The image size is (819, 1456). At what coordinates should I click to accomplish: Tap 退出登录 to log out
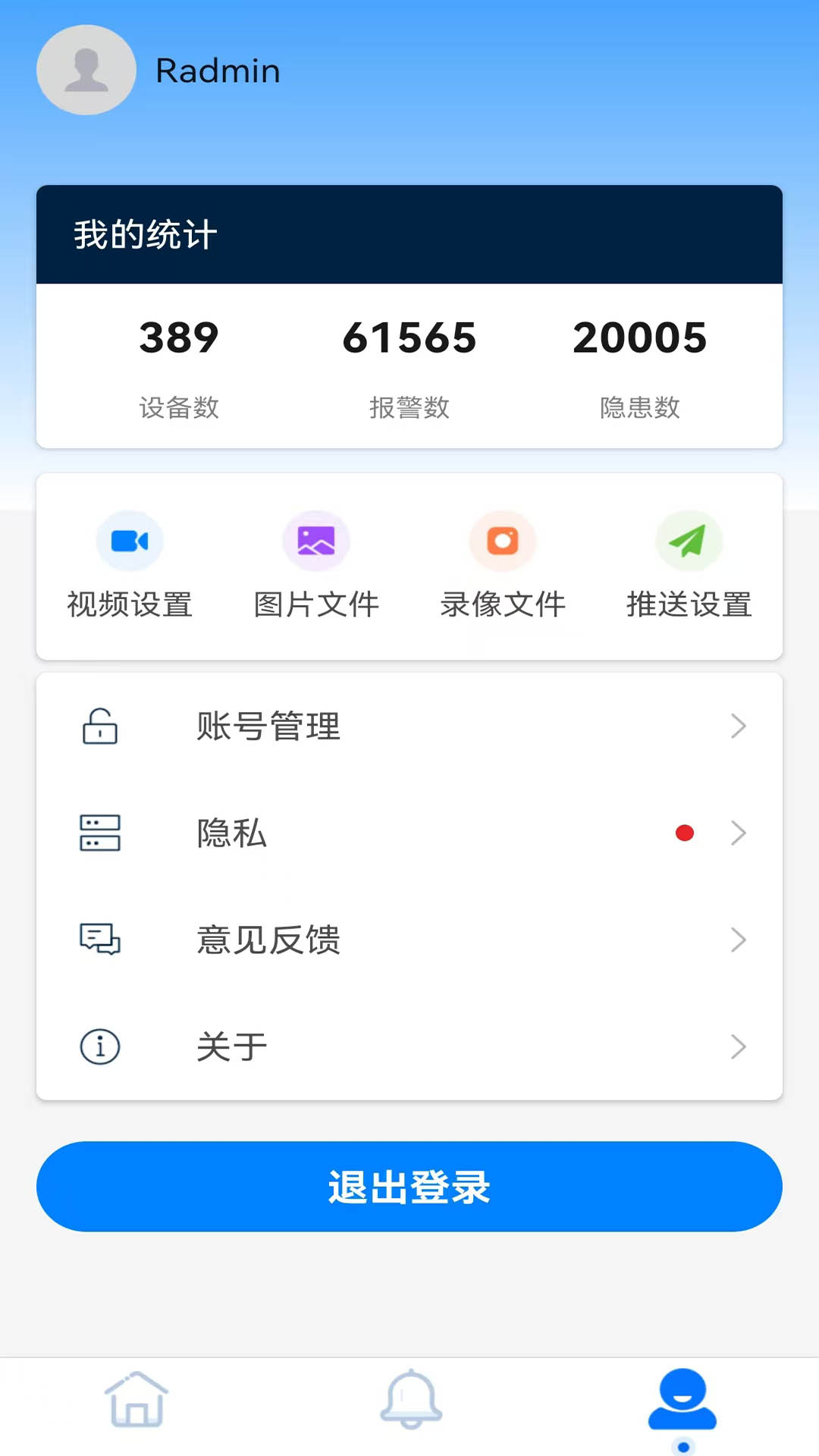[x=409, y=1187]
